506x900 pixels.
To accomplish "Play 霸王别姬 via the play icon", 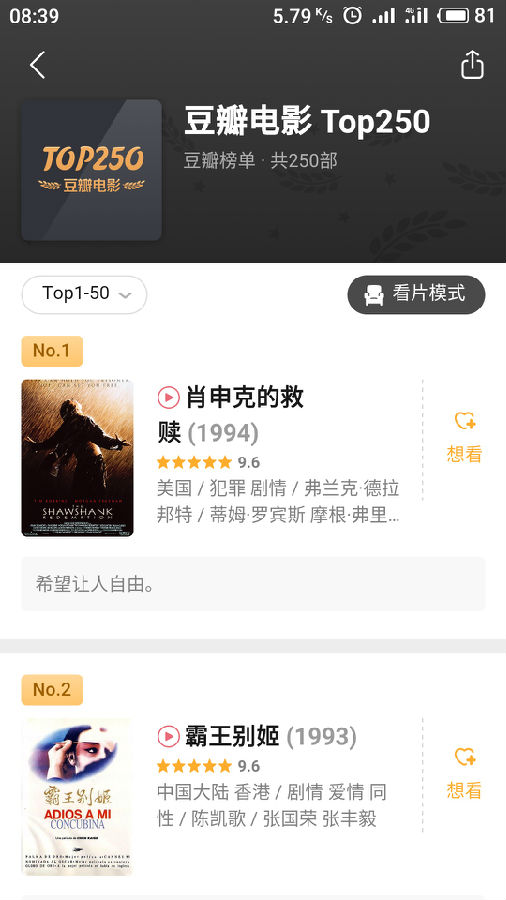I will point(168,736).
